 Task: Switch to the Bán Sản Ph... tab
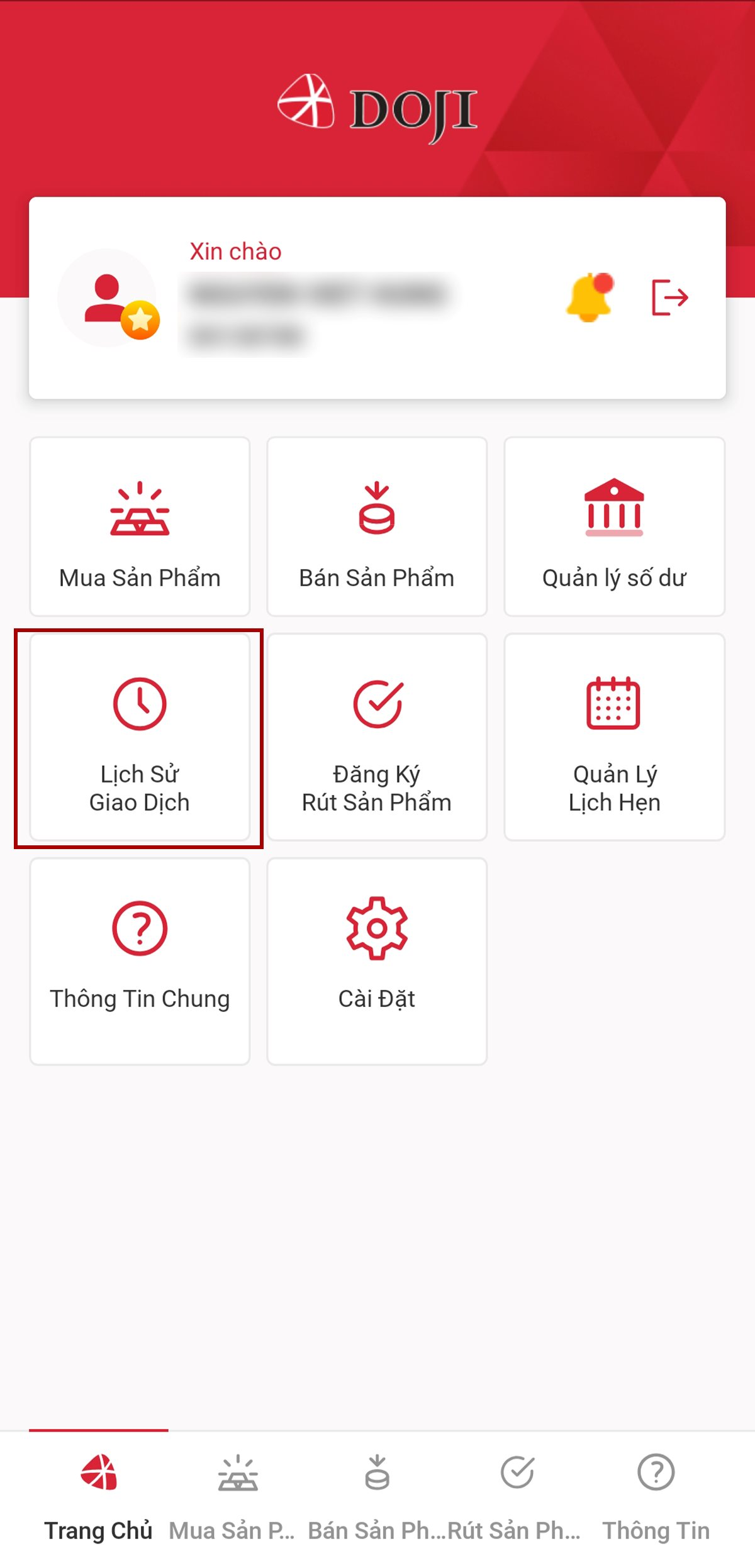tap(377, 1497)
